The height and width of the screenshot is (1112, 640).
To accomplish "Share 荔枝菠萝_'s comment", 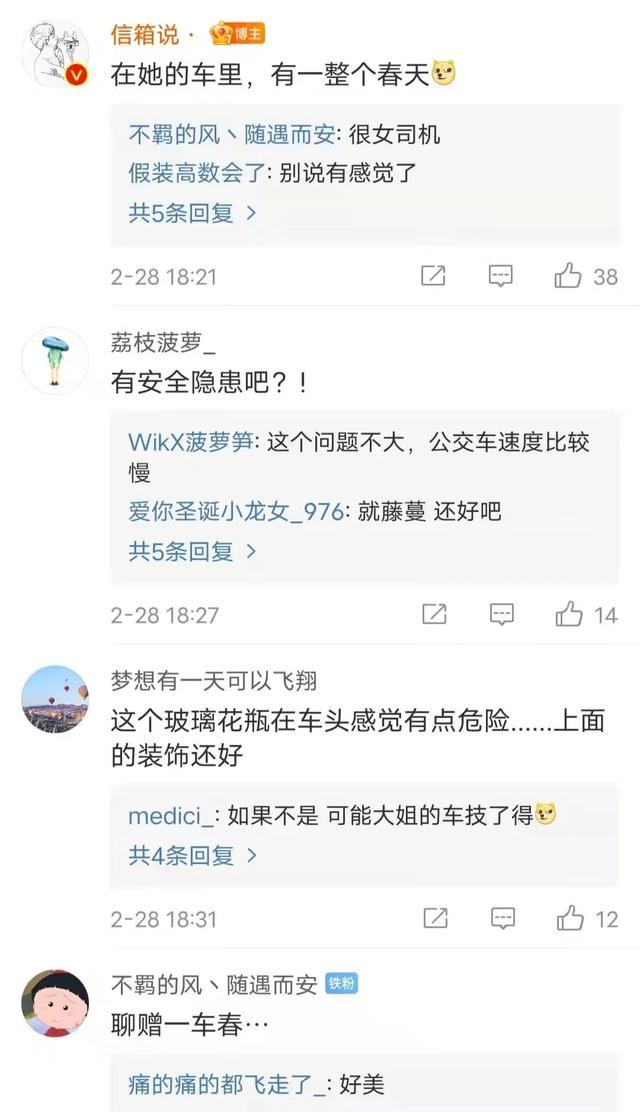I will click(x=433, y=614).
